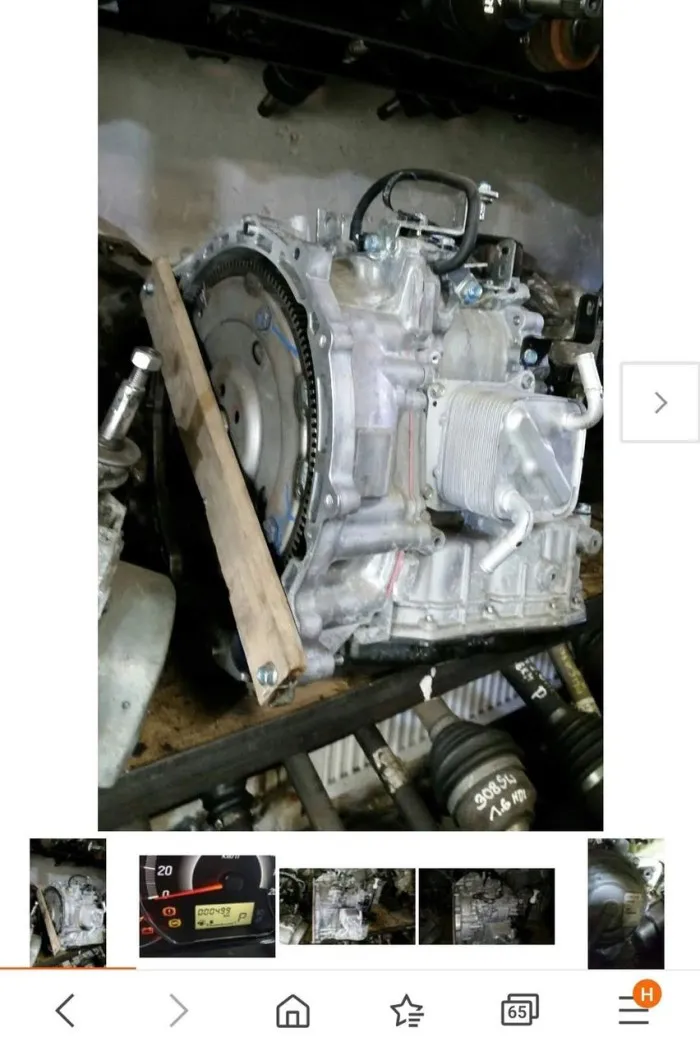Open the tab switcher showing 65 tabs

[x=519, y=1011]
